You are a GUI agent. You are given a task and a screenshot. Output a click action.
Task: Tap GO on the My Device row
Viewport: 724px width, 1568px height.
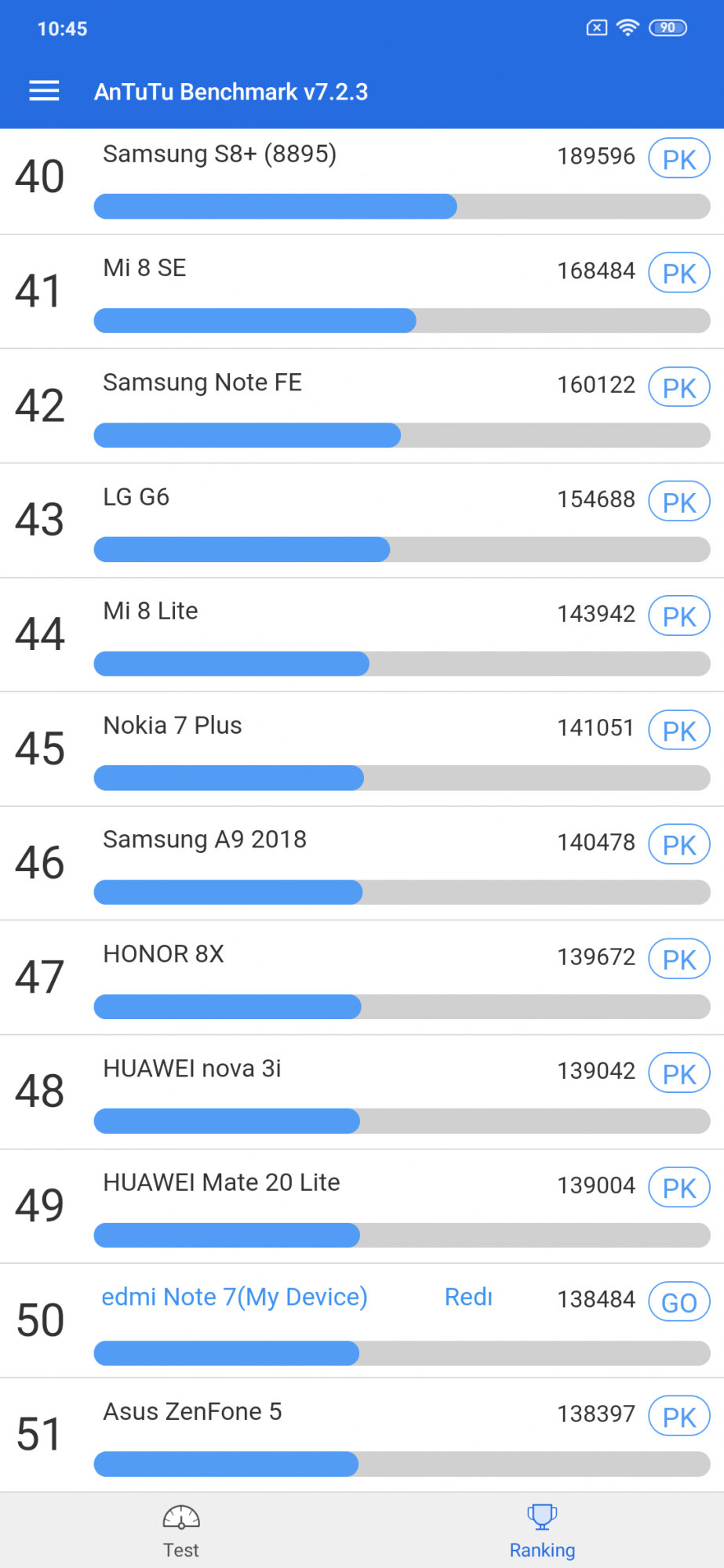(679, 1302)
